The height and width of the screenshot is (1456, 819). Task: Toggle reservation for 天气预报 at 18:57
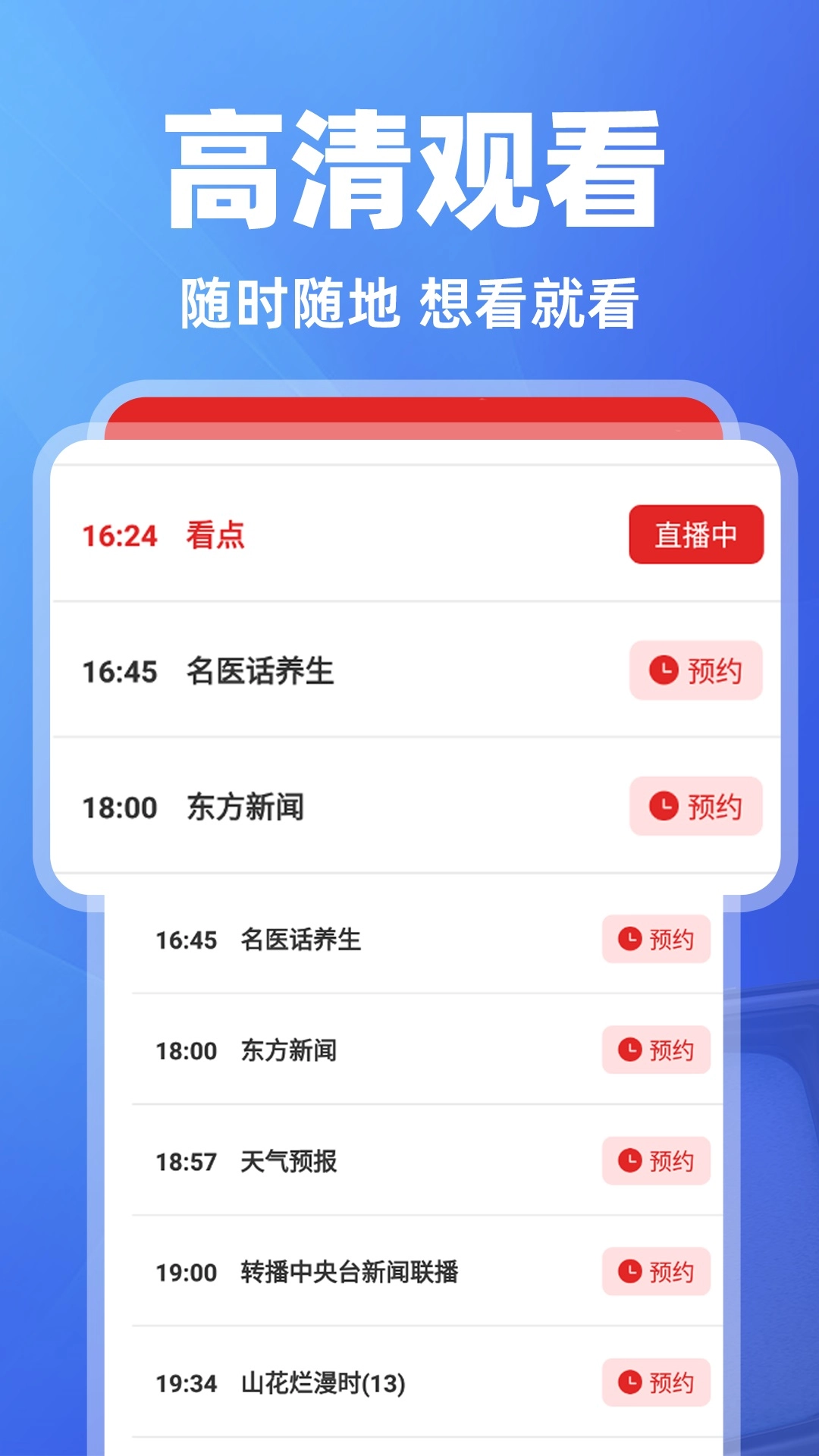click(x=656, y=1161)
